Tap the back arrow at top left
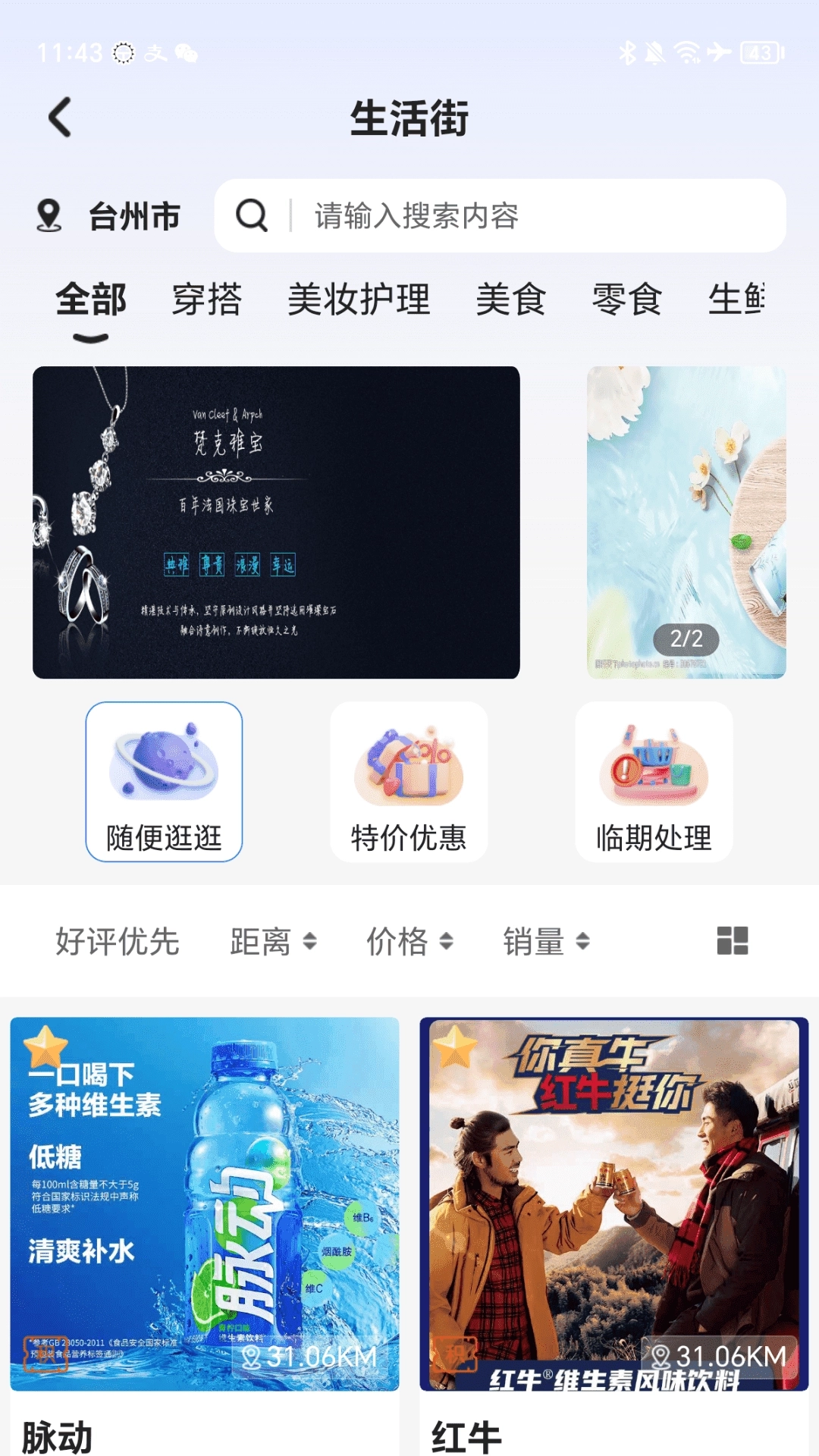This screenshot has width=819, height=1456. (x=59, y=118)
